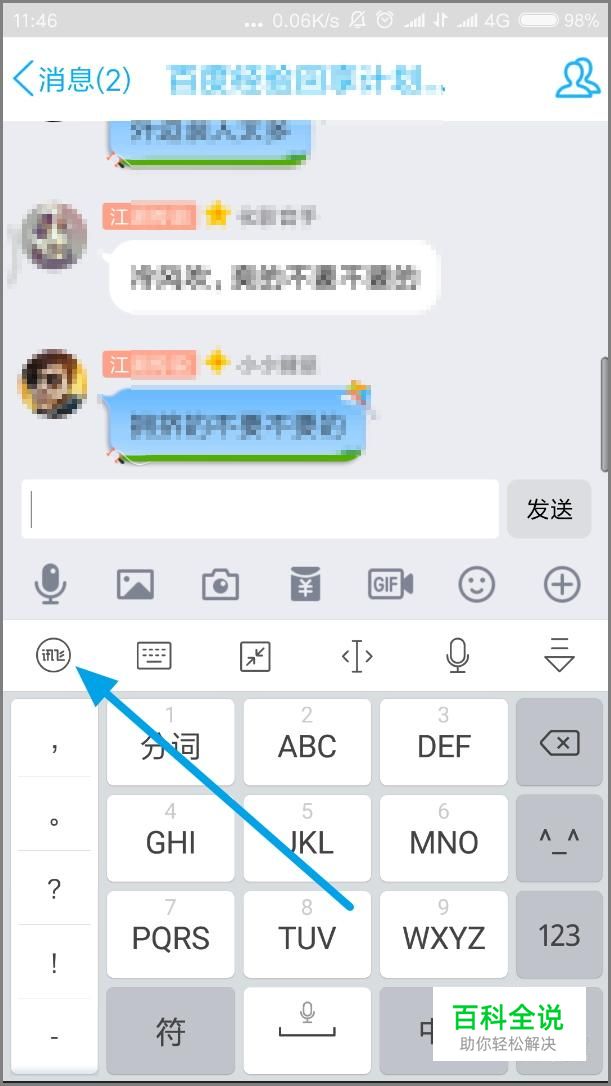Open the group members profile icon
The width and height of the screenshot is (611, 1086).
pos(577,80)
